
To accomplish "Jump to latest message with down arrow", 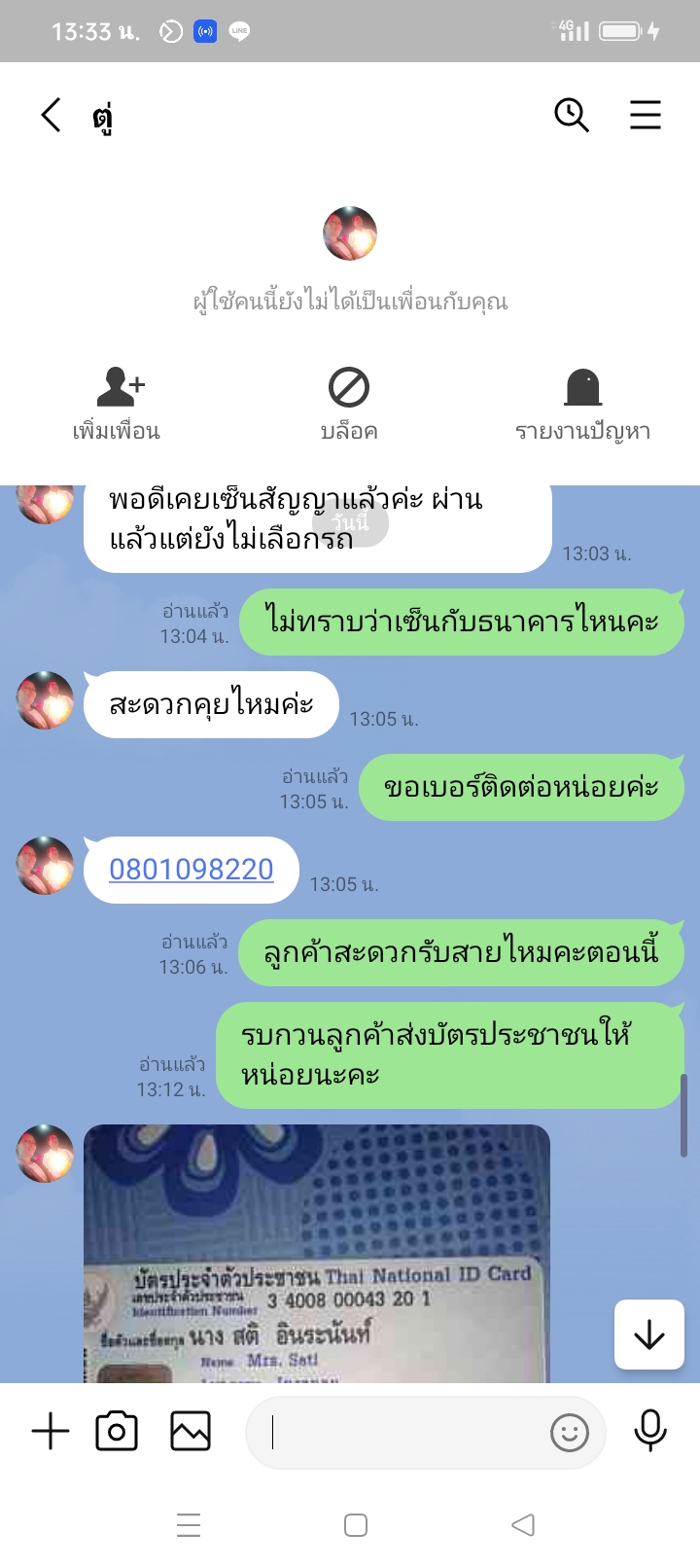I will click(x=648, y=1336).
